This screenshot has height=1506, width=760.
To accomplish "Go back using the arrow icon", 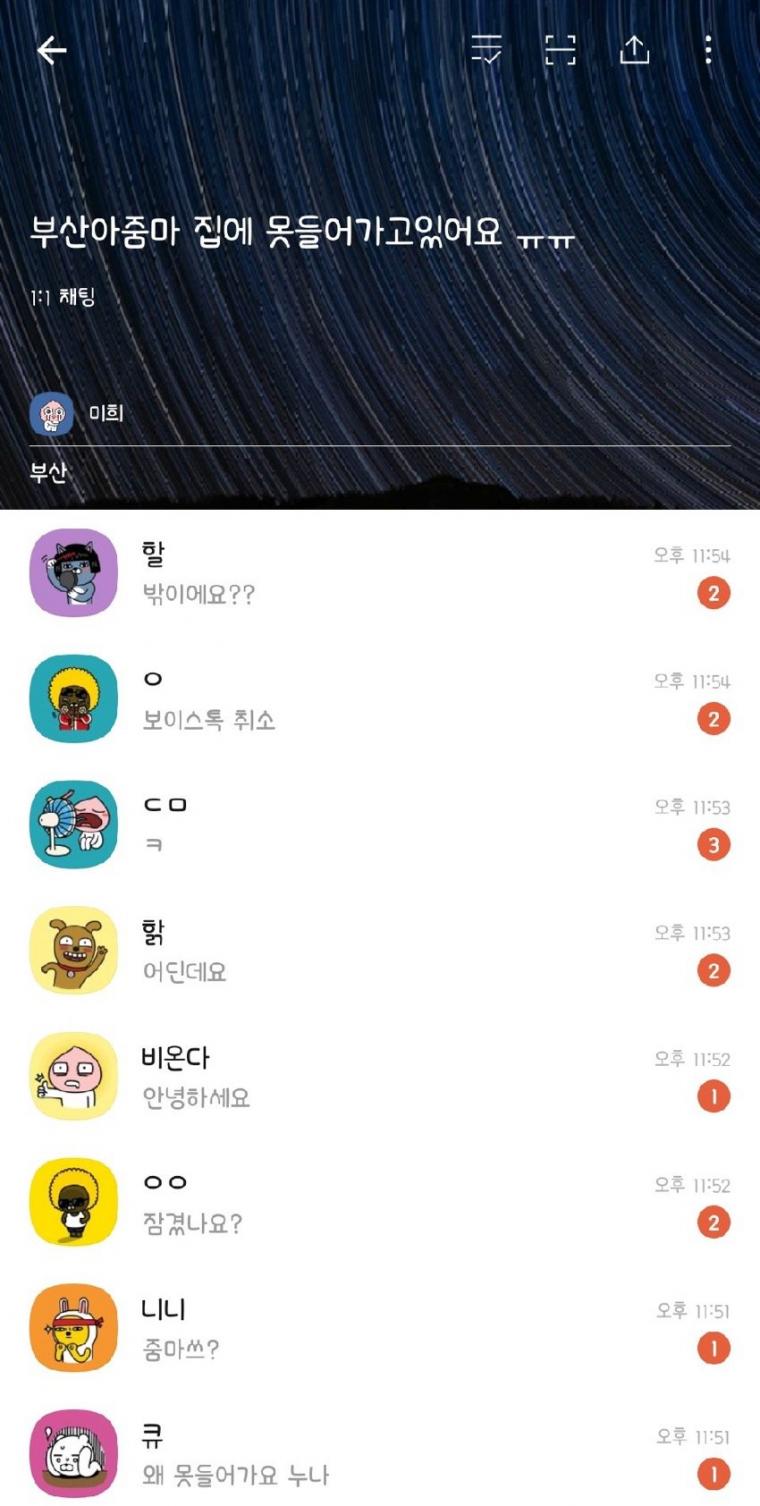I will pyautogui.click(x=51, y=50).
